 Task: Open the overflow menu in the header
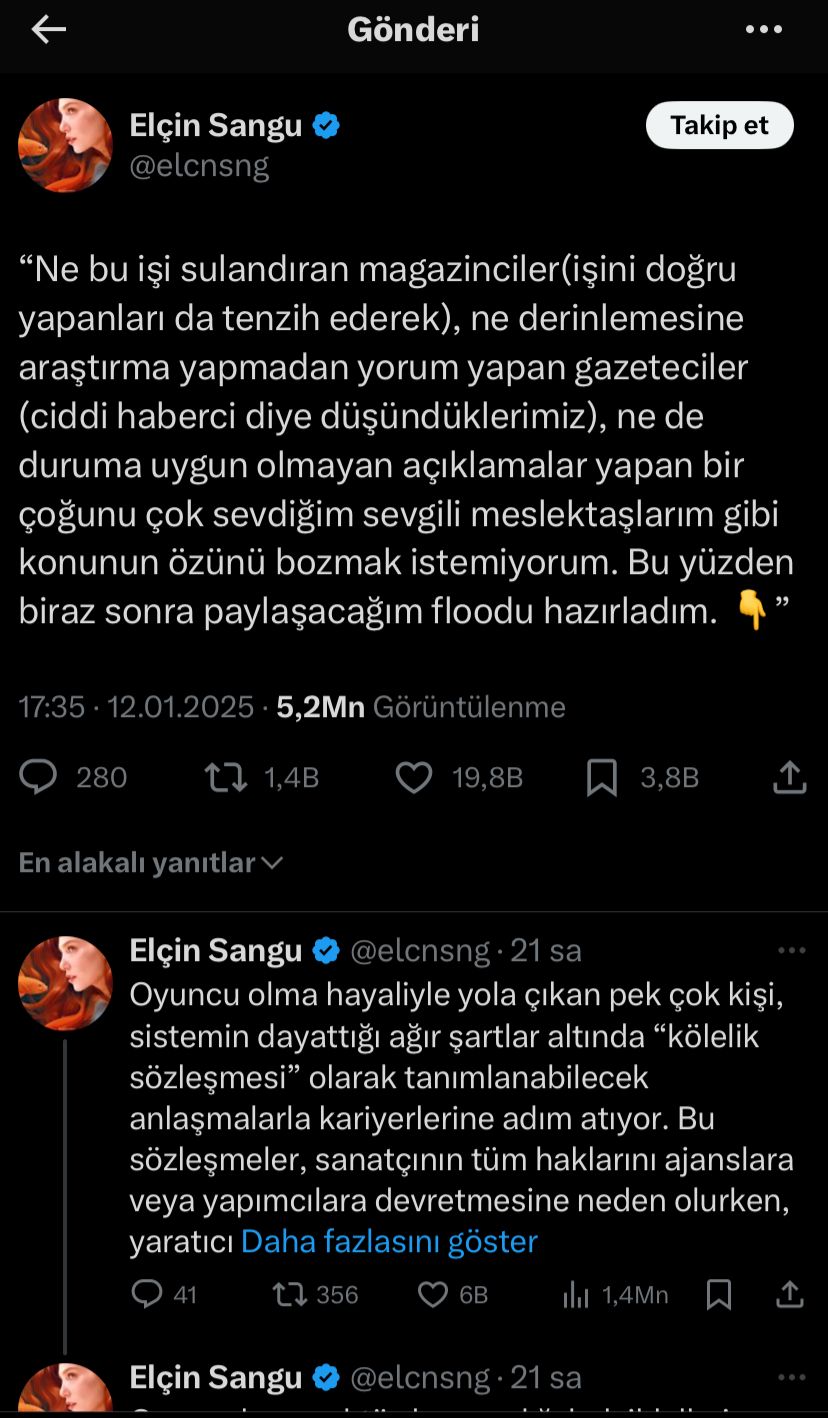764,30
